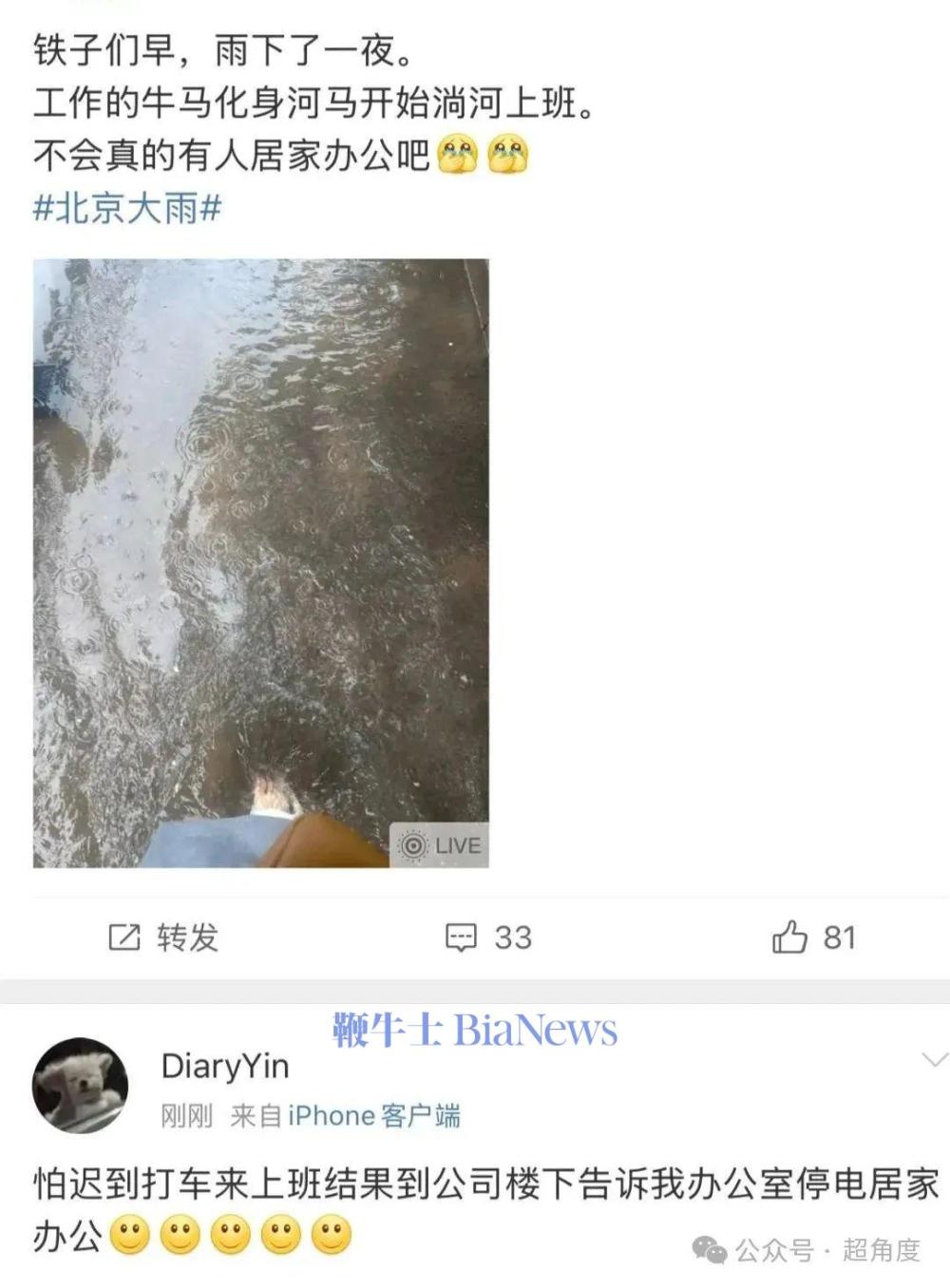
Task: Open the iPhone客户端 source link
Action: (374, 1115)
